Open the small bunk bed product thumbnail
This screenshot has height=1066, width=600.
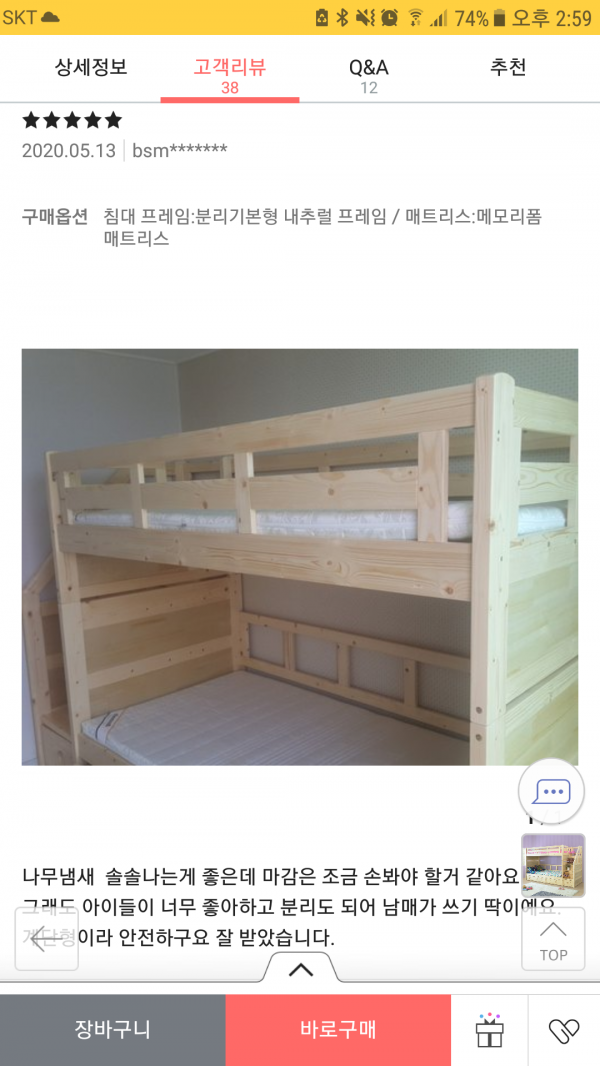click(x=553, y=865)
